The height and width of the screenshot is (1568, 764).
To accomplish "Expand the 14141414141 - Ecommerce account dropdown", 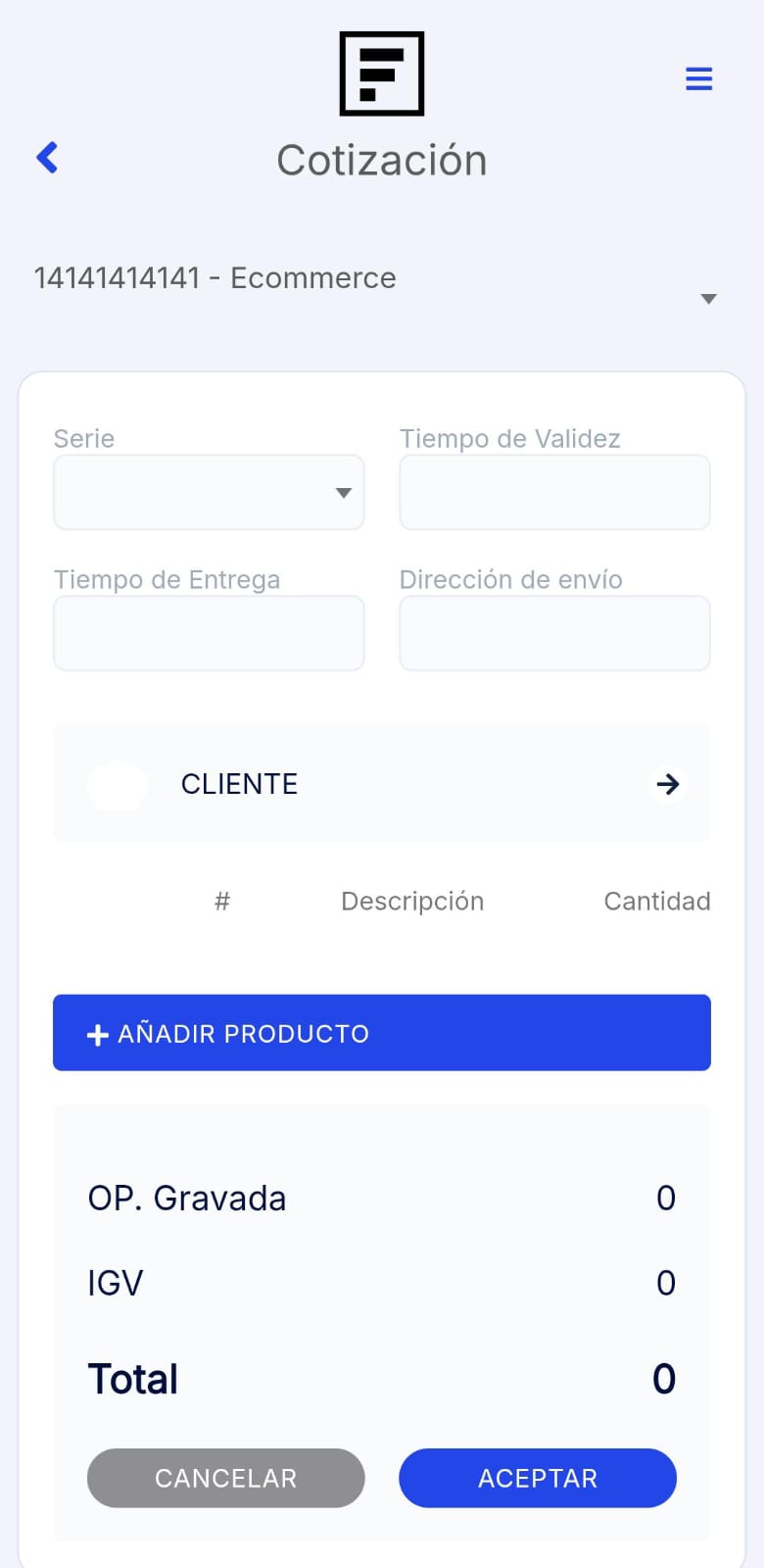I will point(707,299).
